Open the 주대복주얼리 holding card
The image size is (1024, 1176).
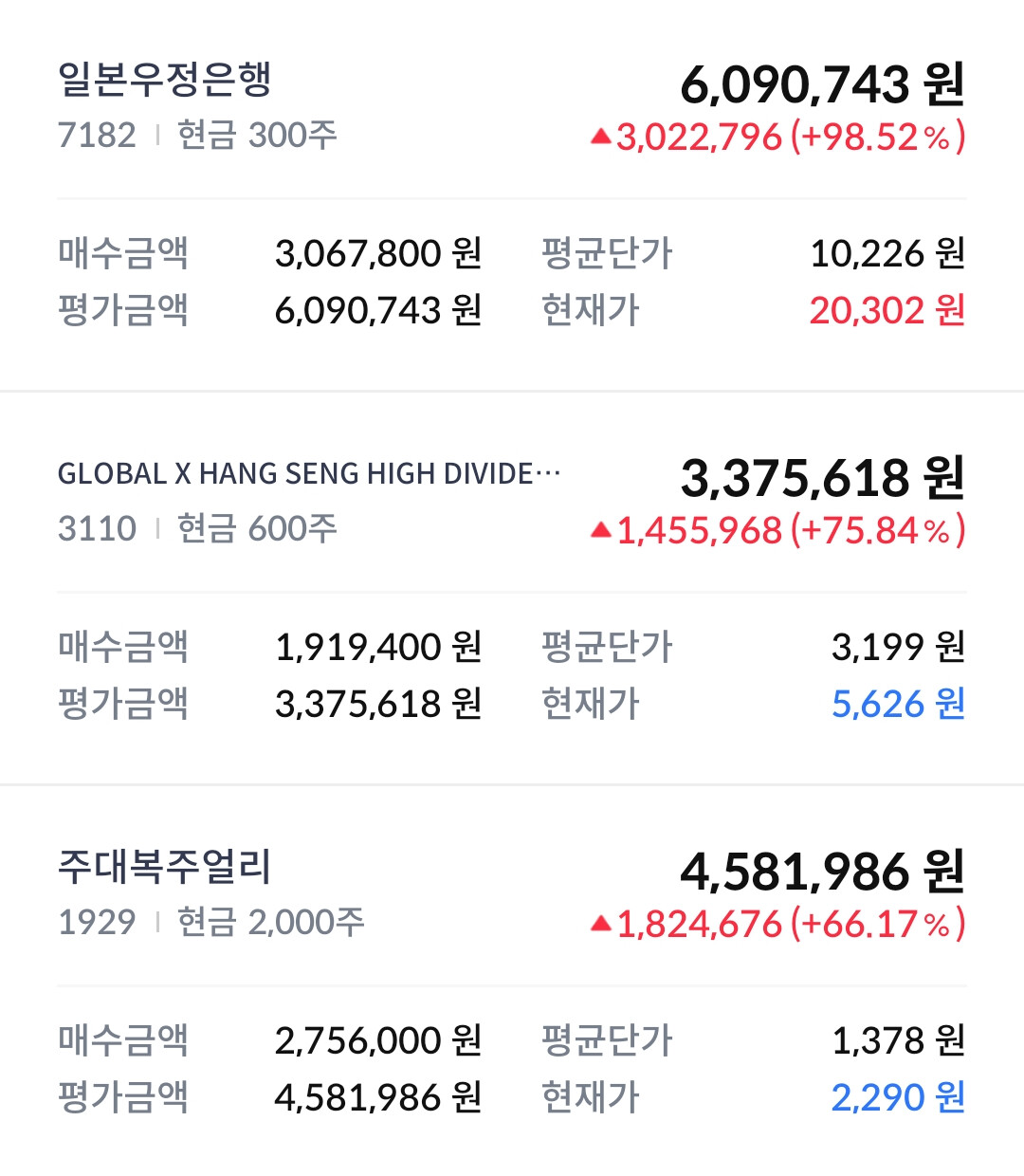pyautogui.click(x=512, y=982)
